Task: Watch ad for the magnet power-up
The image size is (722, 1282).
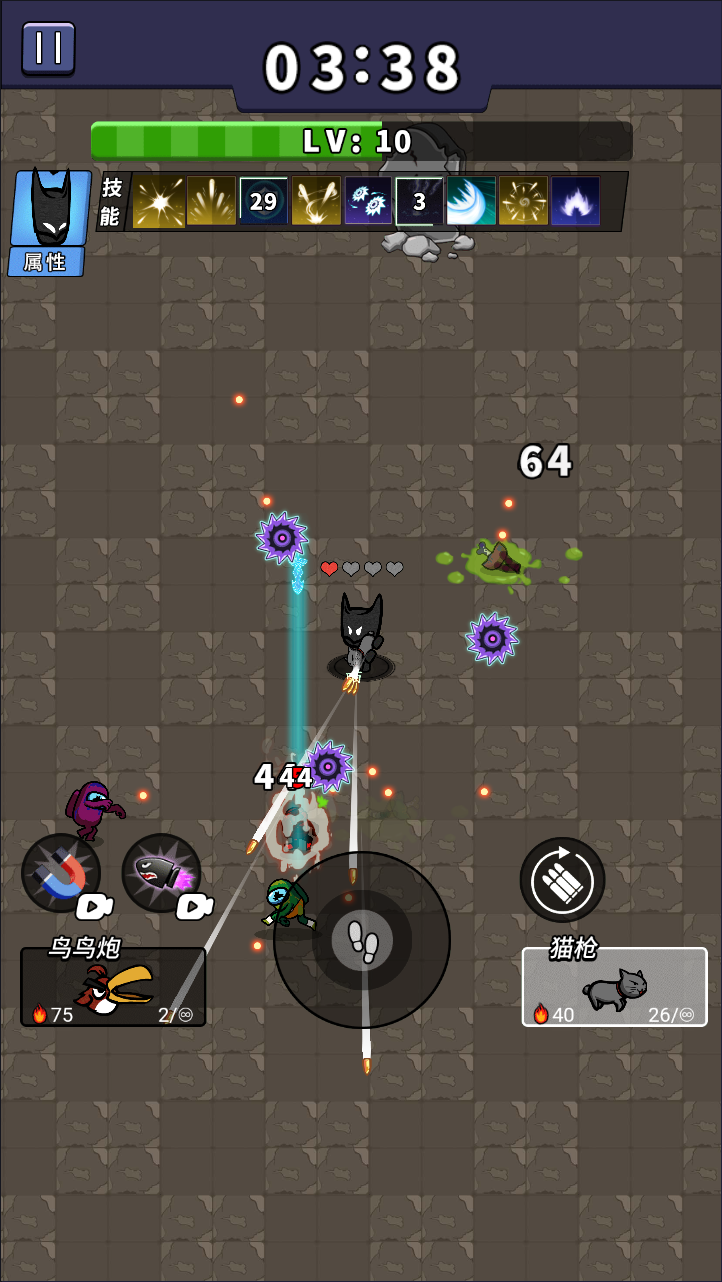Action: click(x=62, y=874)
